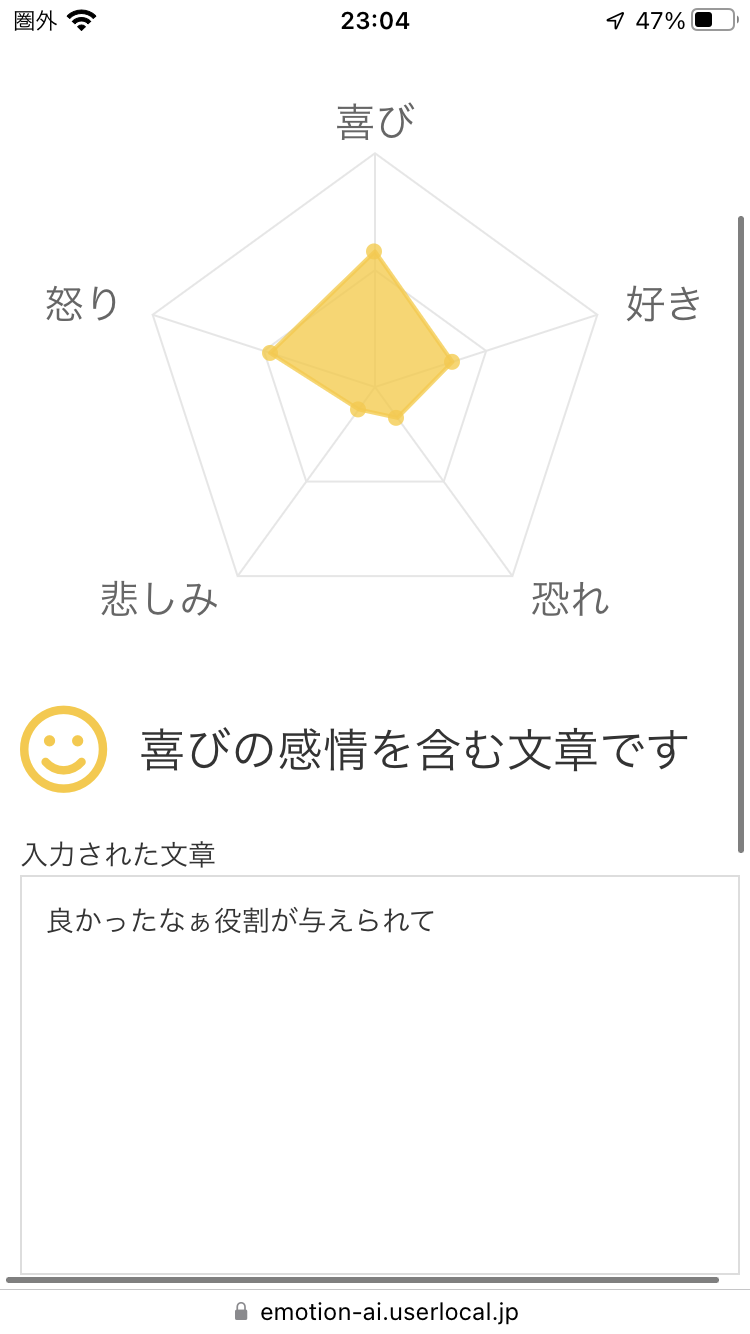Tap the emotion-ai.userlocal.jp address bar
This screenshot has height=1334, width=750.
click(x=376, y=1312)
